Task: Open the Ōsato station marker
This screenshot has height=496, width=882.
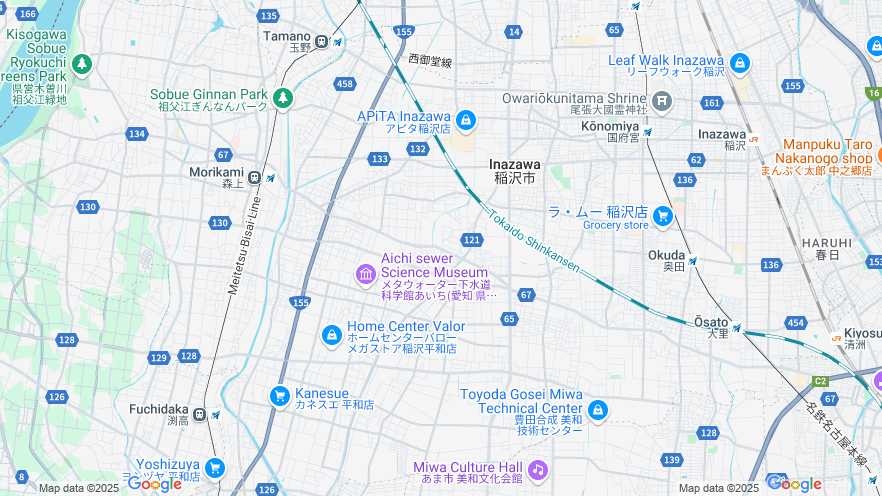Action: click(736, 327)
